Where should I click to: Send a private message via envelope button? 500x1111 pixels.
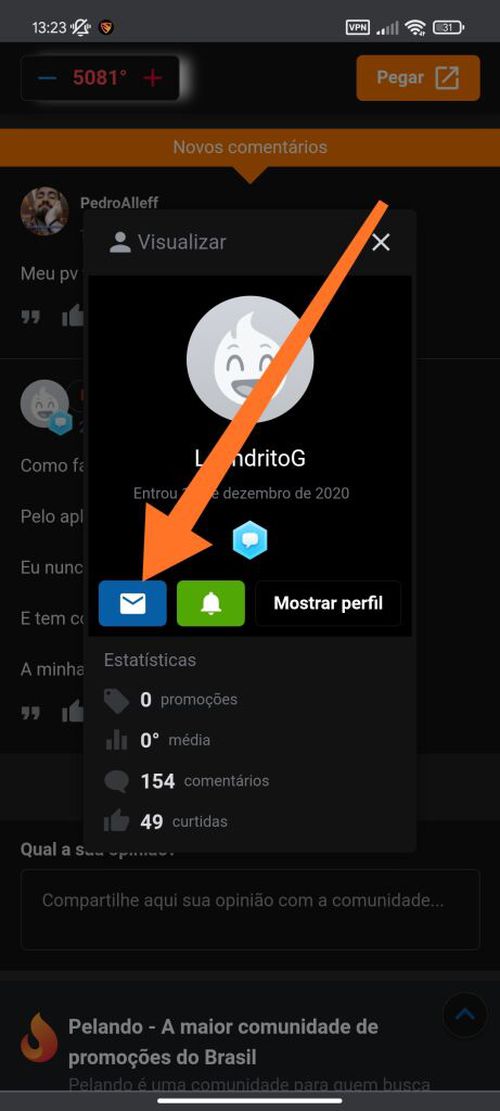click(132, 604)
